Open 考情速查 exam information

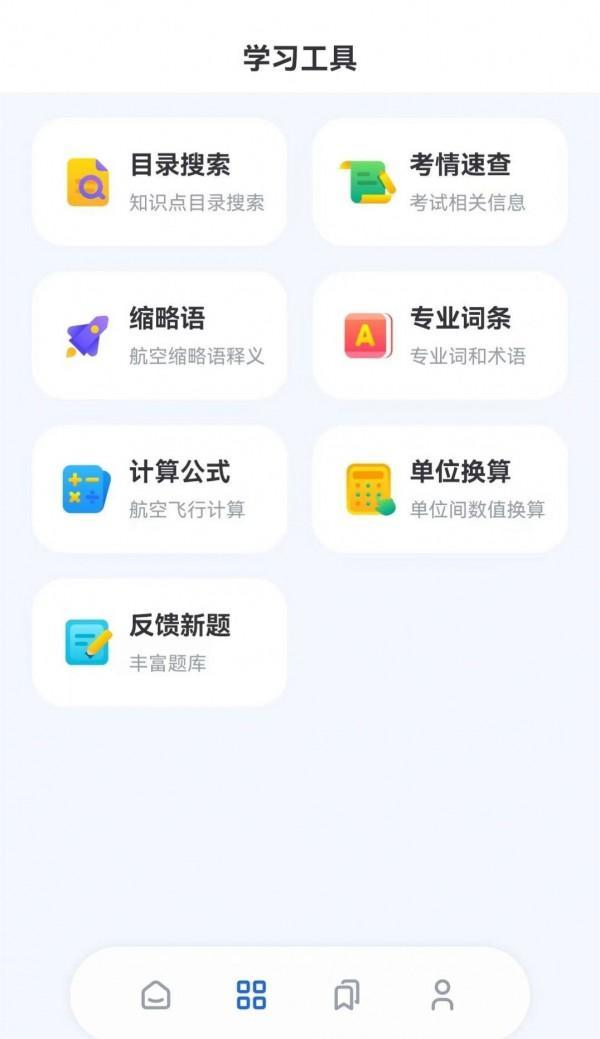point(440,182)
